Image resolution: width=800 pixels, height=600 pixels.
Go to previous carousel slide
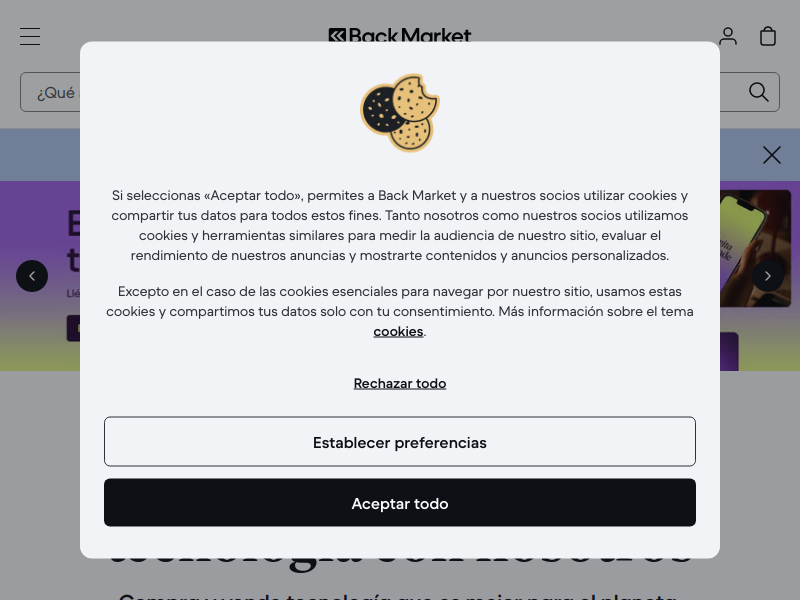[32, 276]
